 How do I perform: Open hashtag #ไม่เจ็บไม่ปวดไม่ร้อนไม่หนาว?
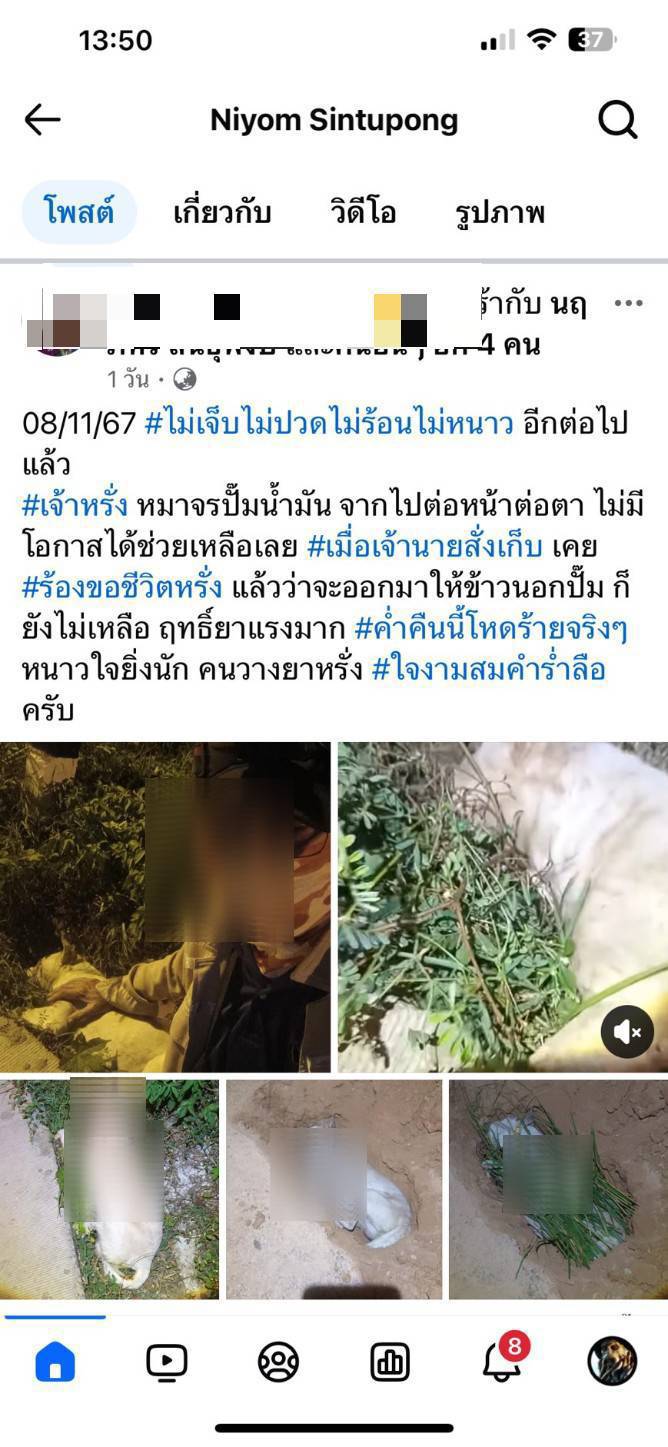tap(330, 423)
